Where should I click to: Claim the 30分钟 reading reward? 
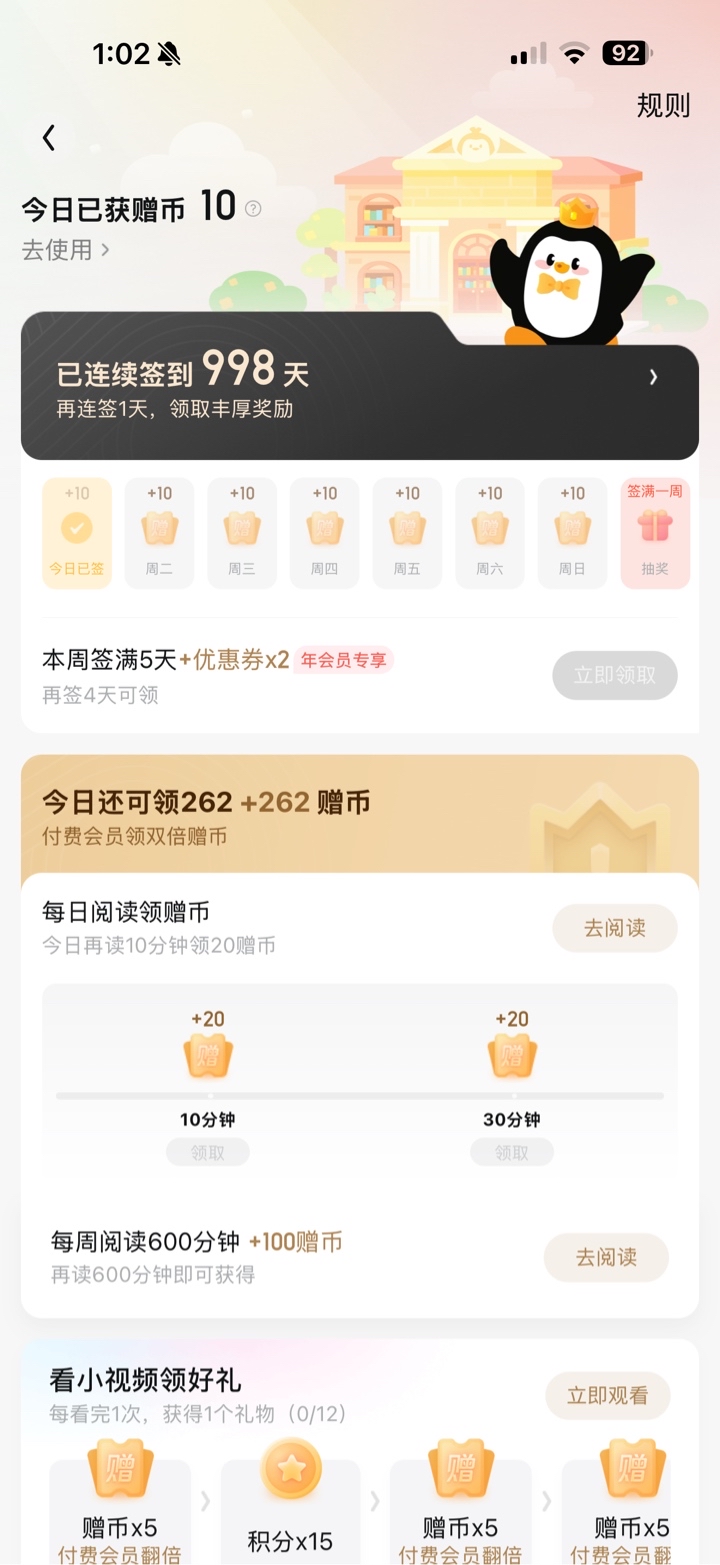pos(512,1153)
